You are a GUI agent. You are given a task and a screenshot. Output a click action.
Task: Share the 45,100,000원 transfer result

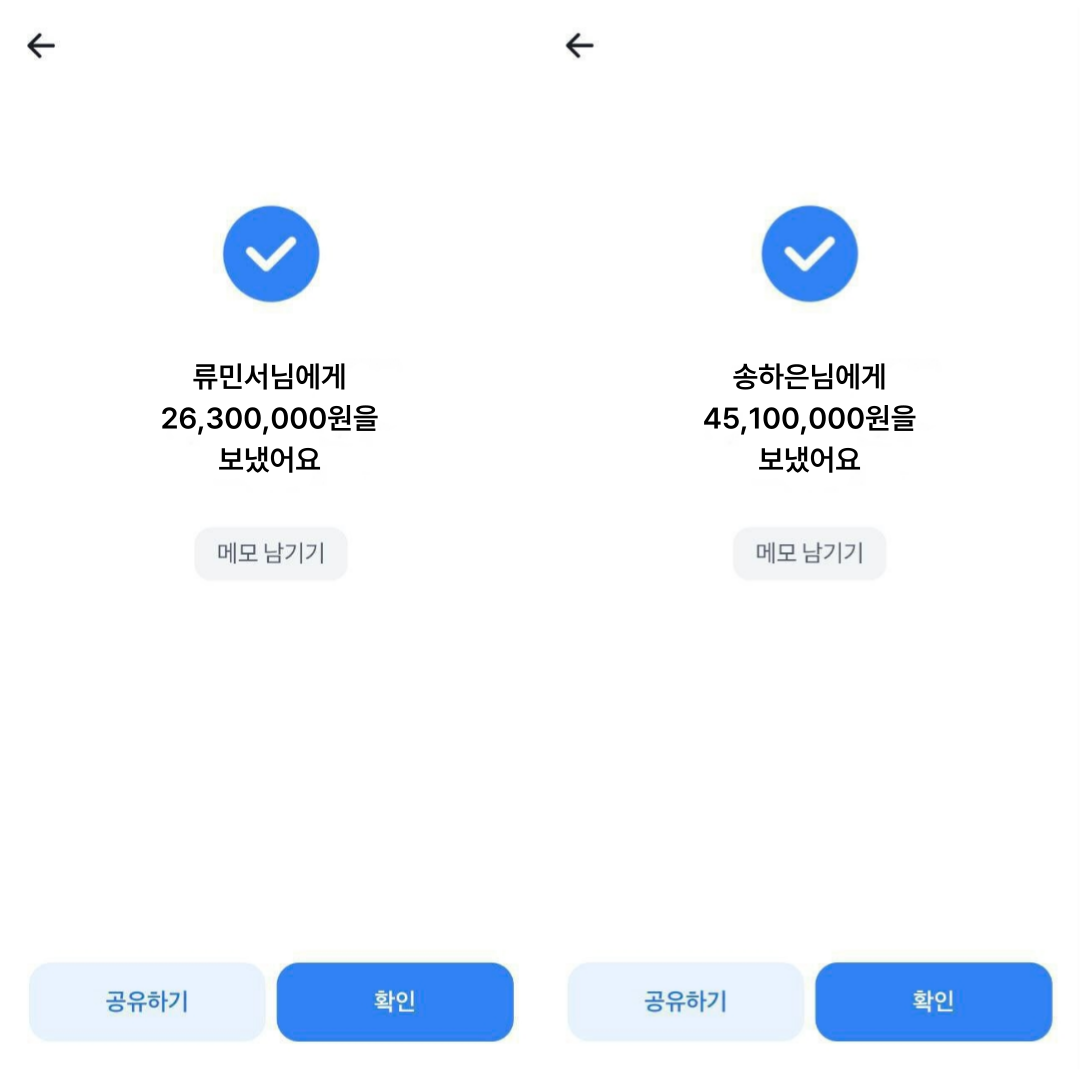686,1001
